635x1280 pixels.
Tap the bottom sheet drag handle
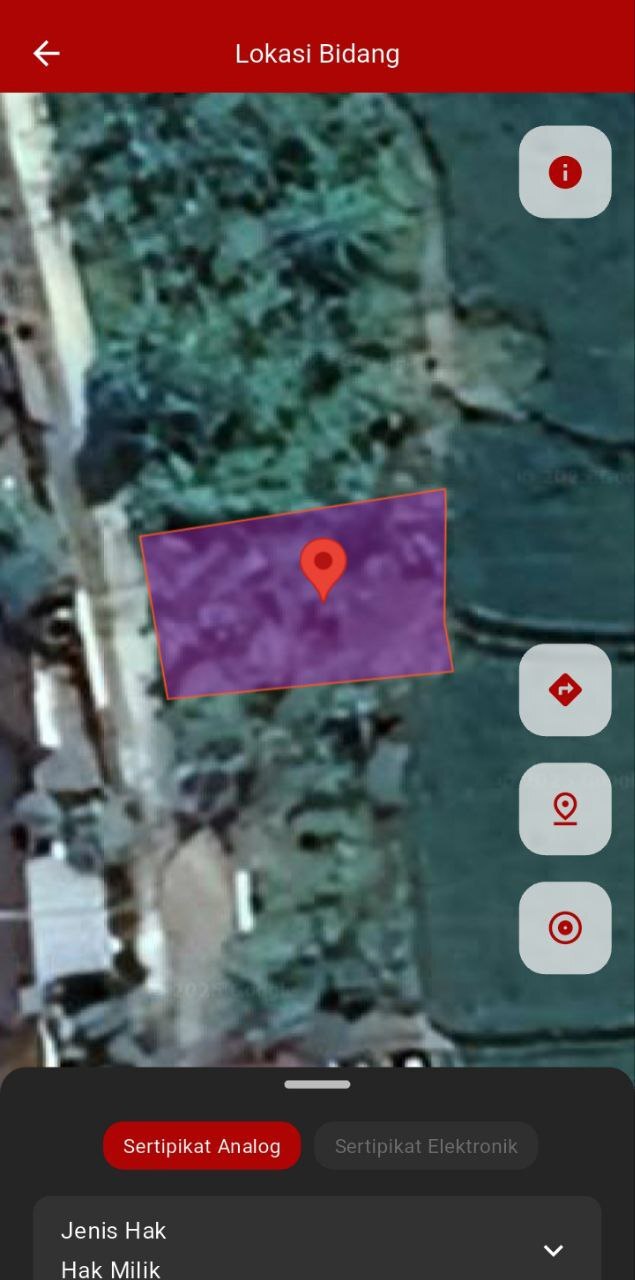point(317,1084)
